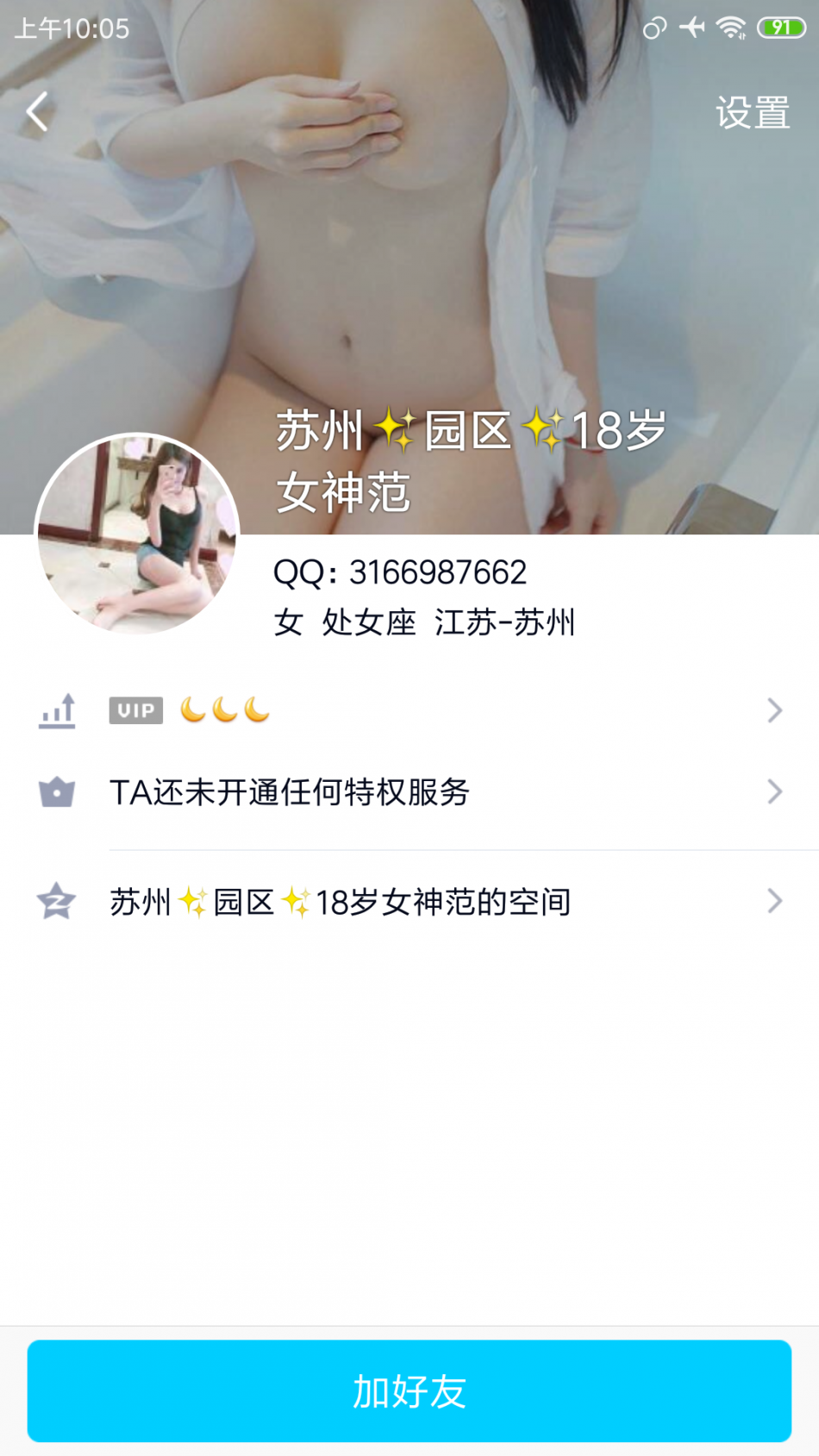Go back using the top-left arrow
The height and width of the screenshot is (1456, 819).
(x=37, y=112)
